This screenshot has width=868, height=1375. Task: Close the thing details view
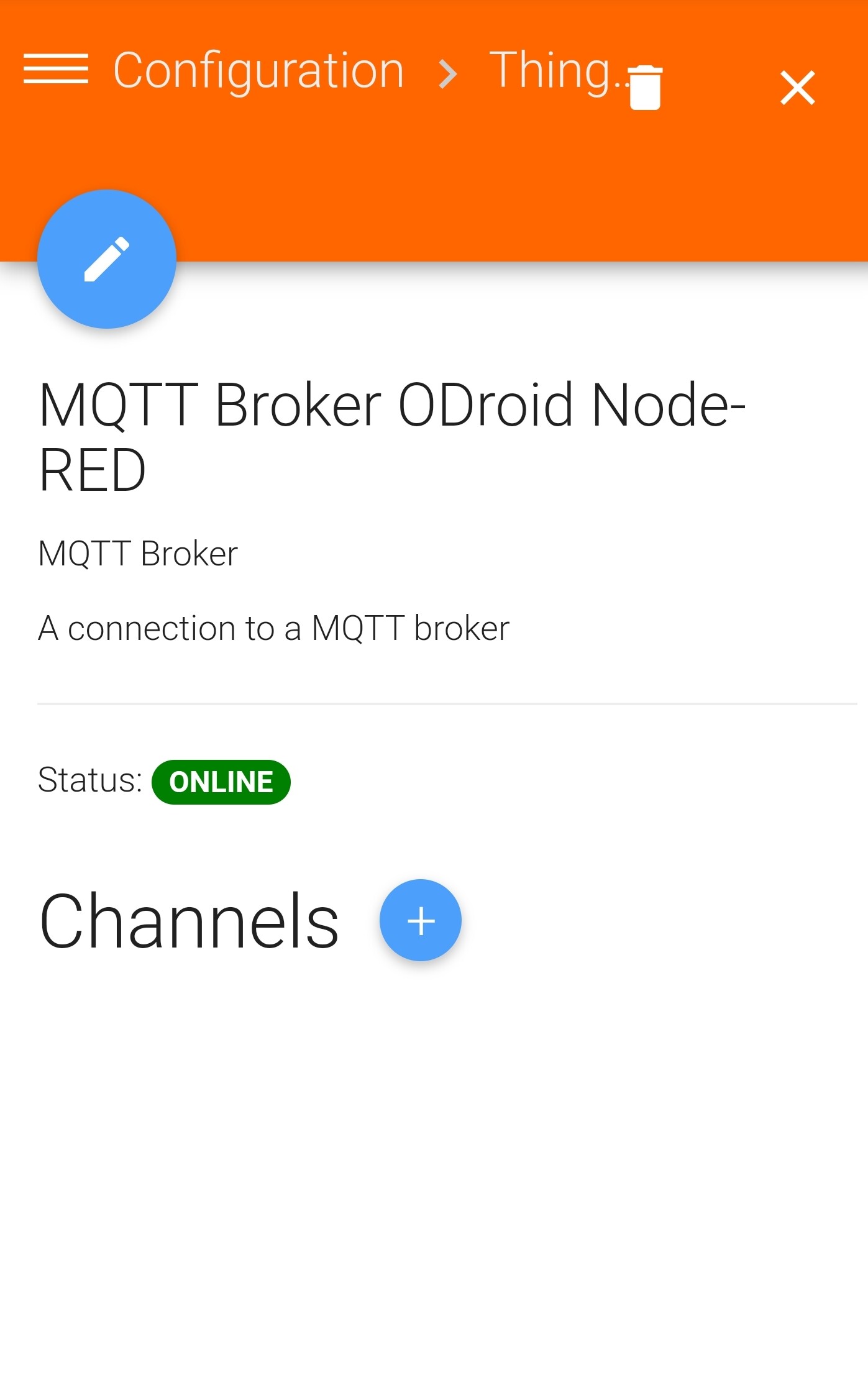[x=797, y=88]
